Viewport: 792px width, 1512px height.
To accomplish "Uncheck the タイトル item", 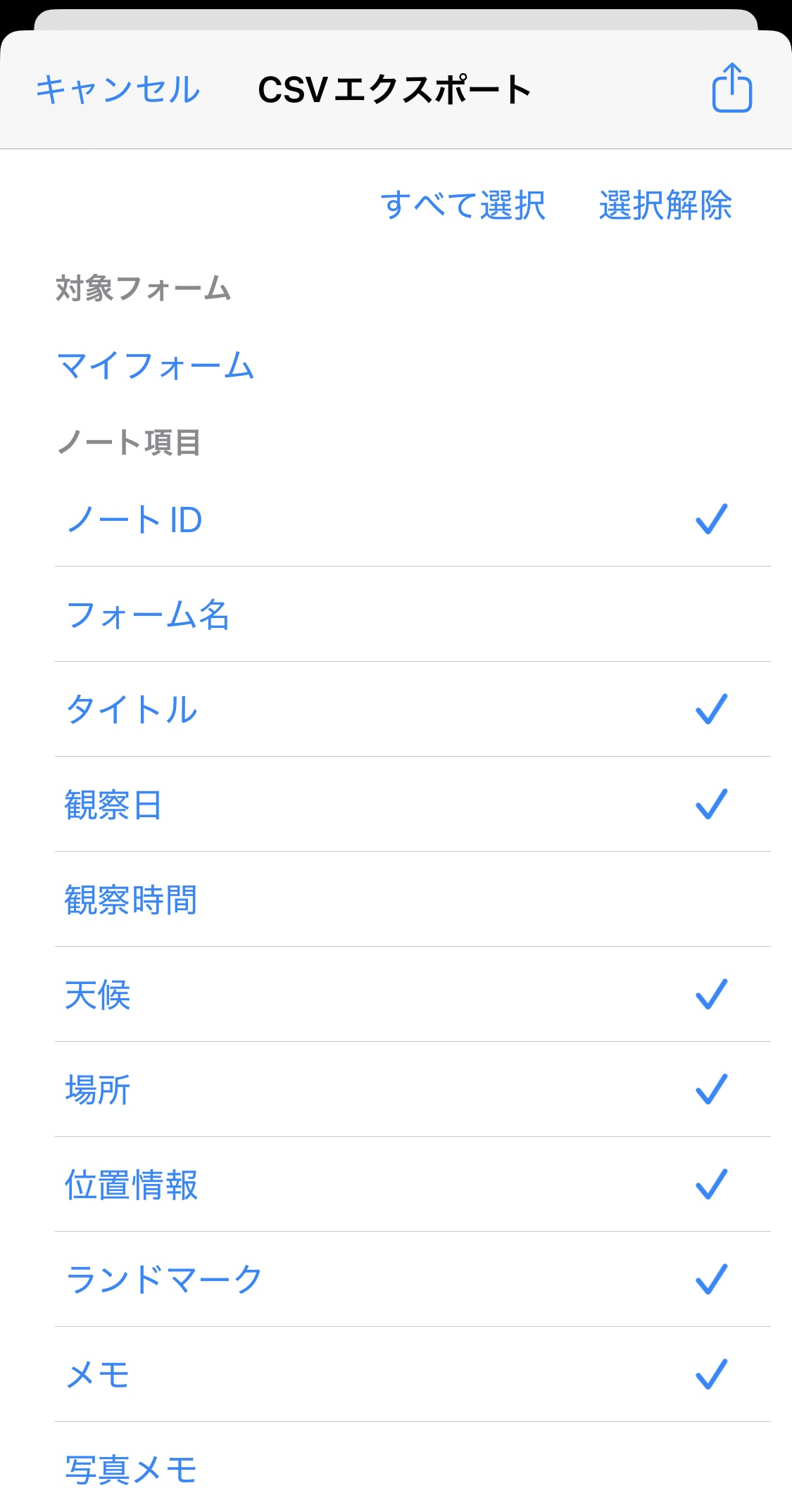I will pos(413,710).
